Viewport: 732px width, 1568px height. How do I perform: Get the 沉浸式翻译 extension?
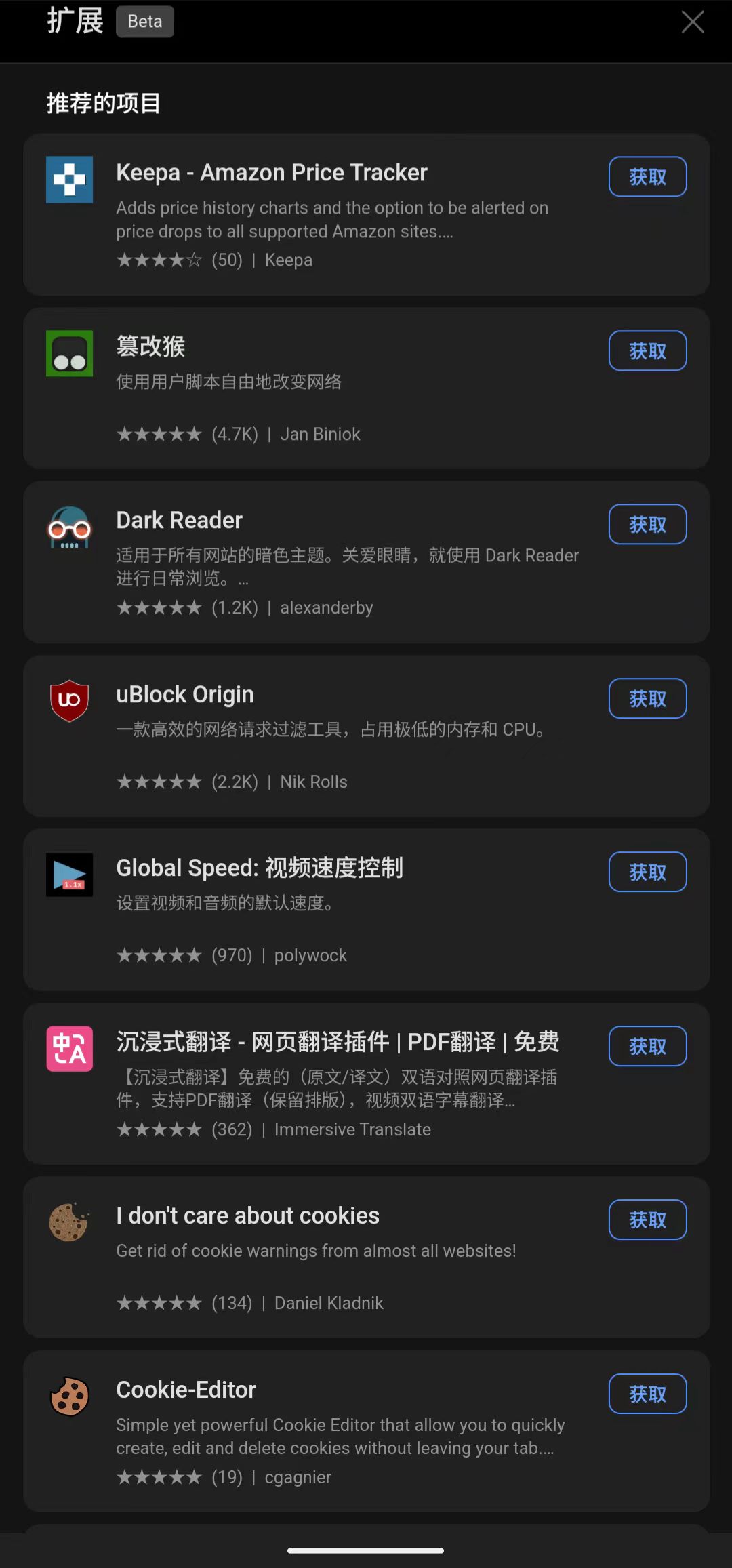647,1047
